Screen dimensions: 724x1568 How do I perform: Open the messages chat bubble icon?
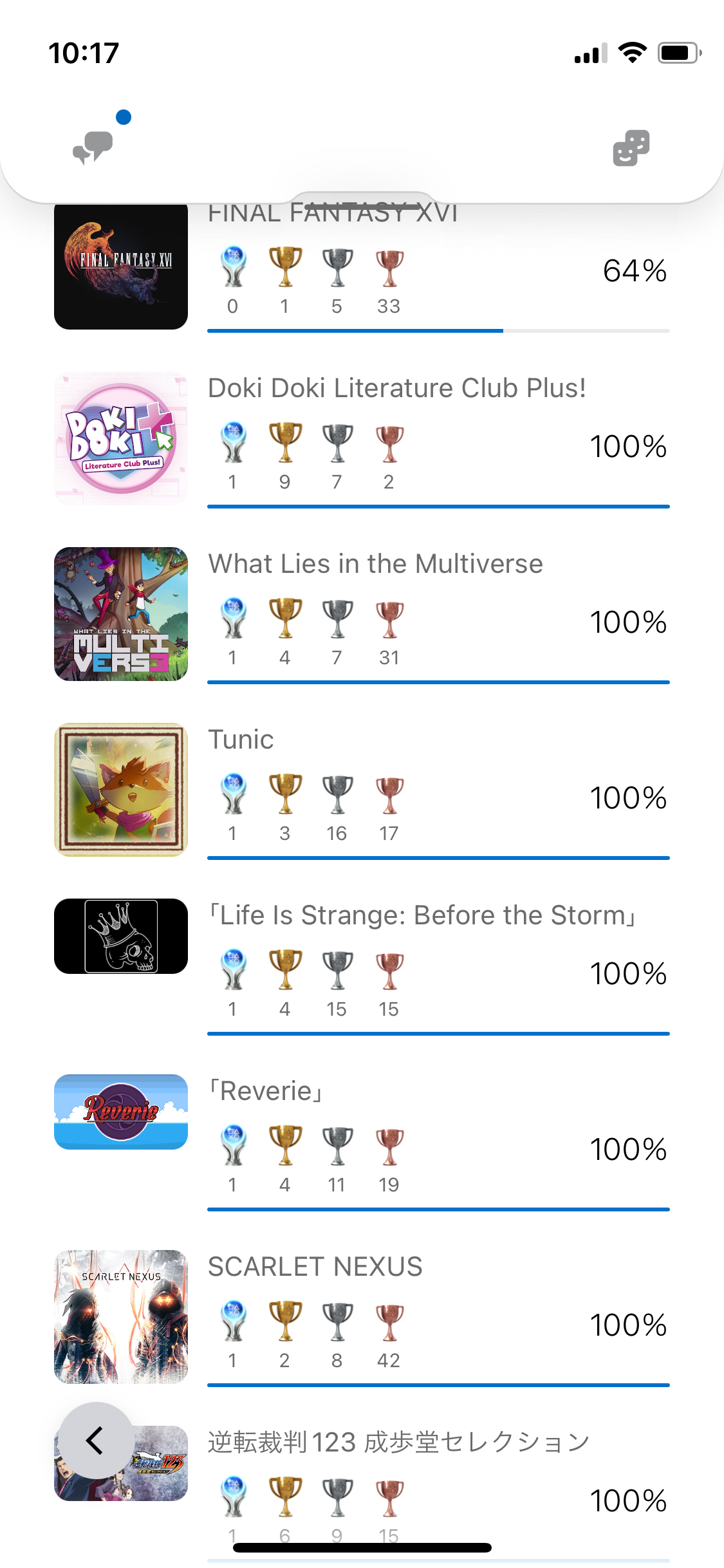(93, 147)
